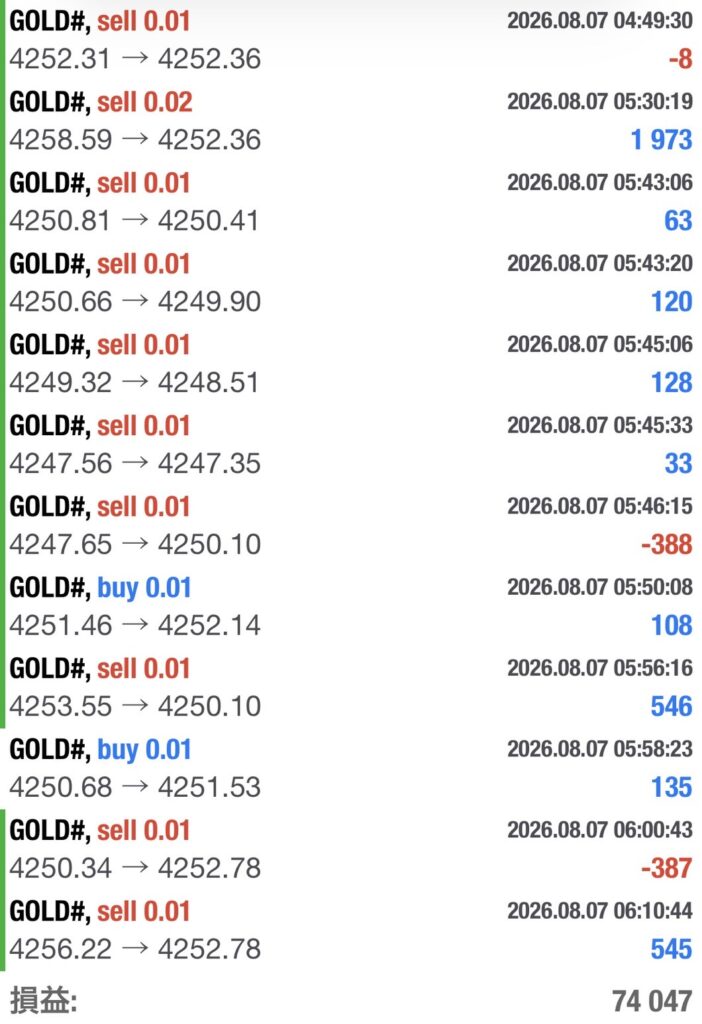Open the buy trade with 135 profit
Screen dimensions: 702x1024
pyautogui.click(x=351, y=769)
